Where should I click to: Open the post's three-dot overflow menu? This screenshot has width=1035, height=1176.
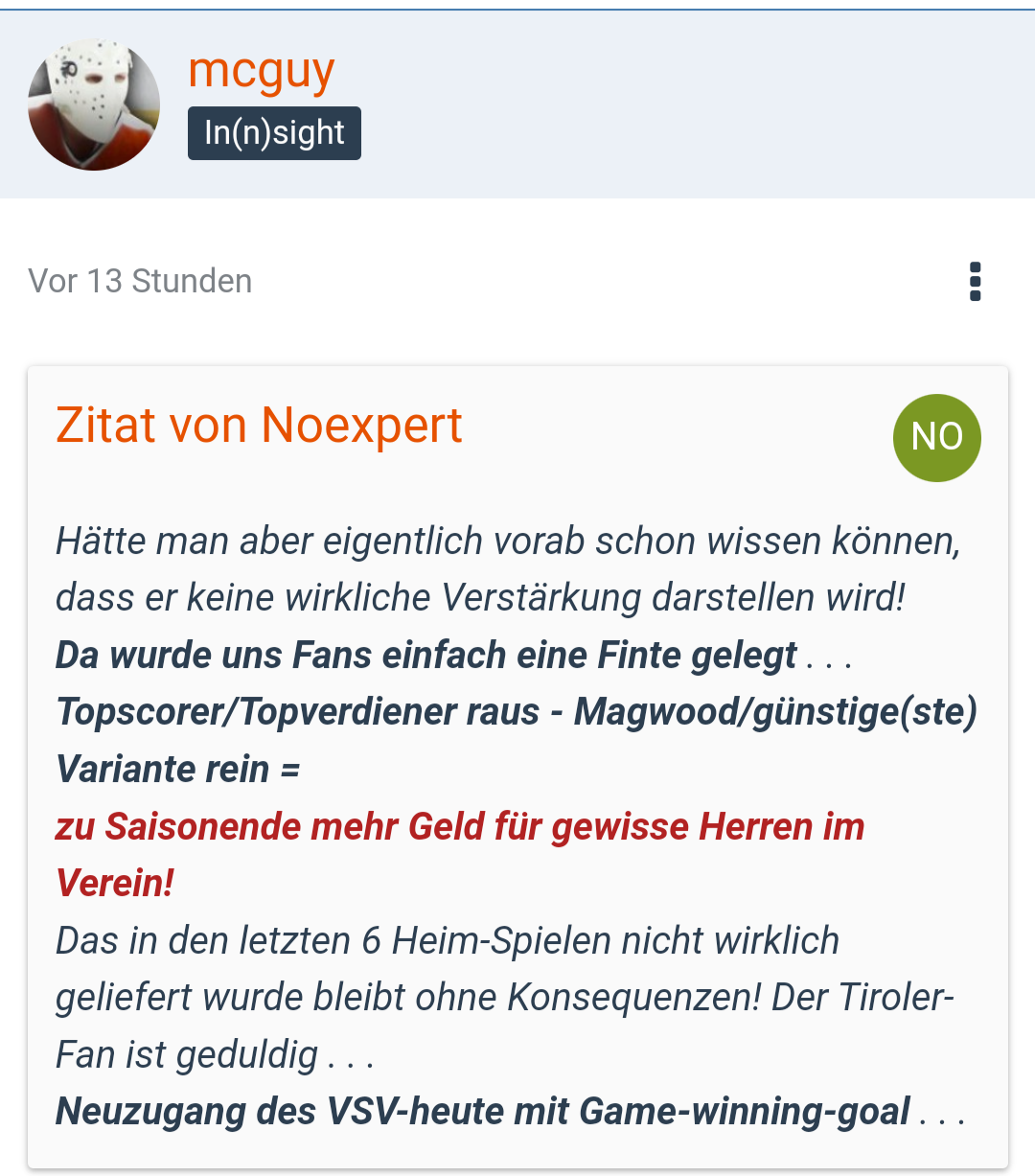[975, 282]
